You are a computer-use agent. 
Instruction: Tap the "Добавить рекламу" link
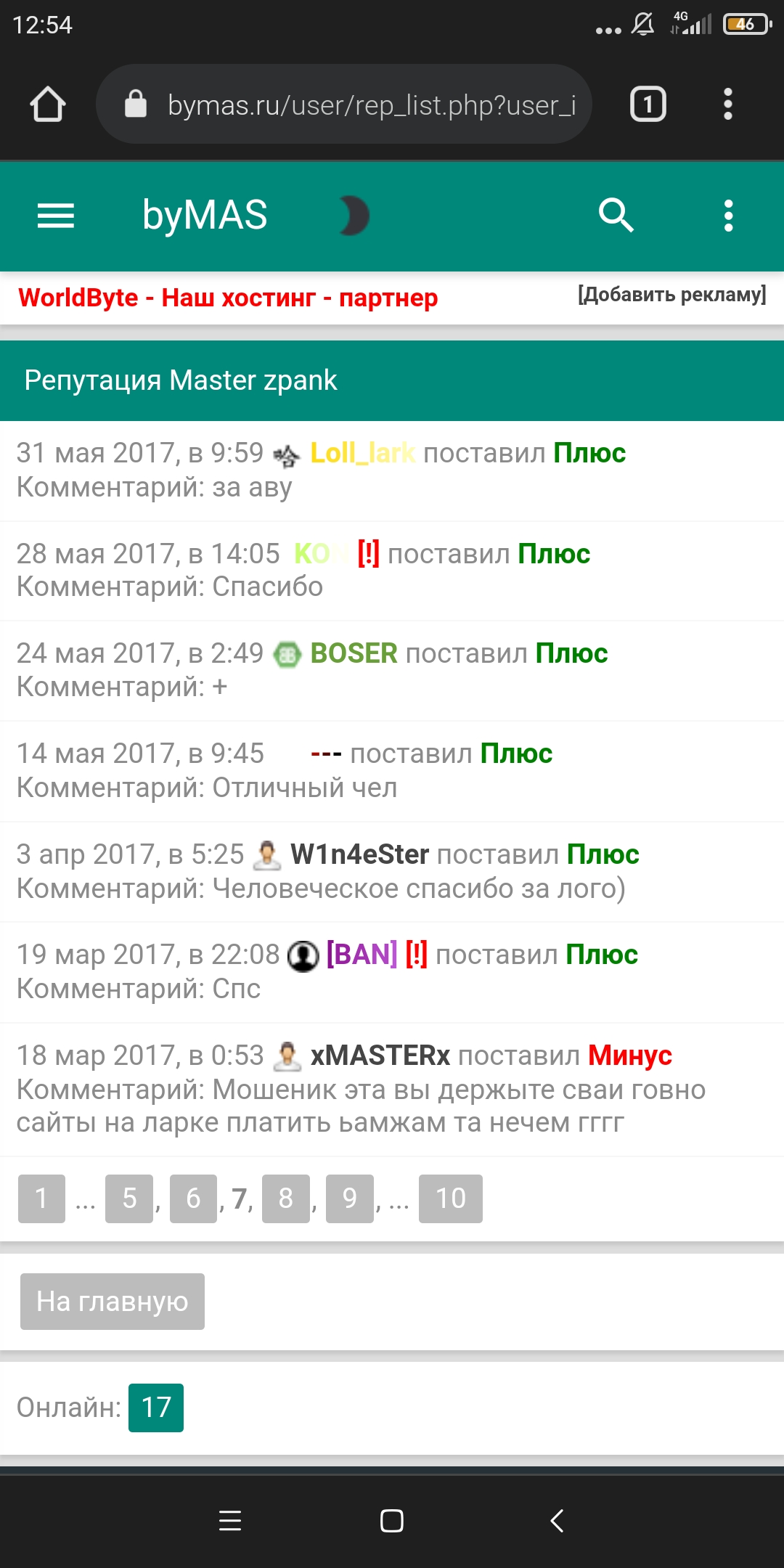click(x=671, y=295)
